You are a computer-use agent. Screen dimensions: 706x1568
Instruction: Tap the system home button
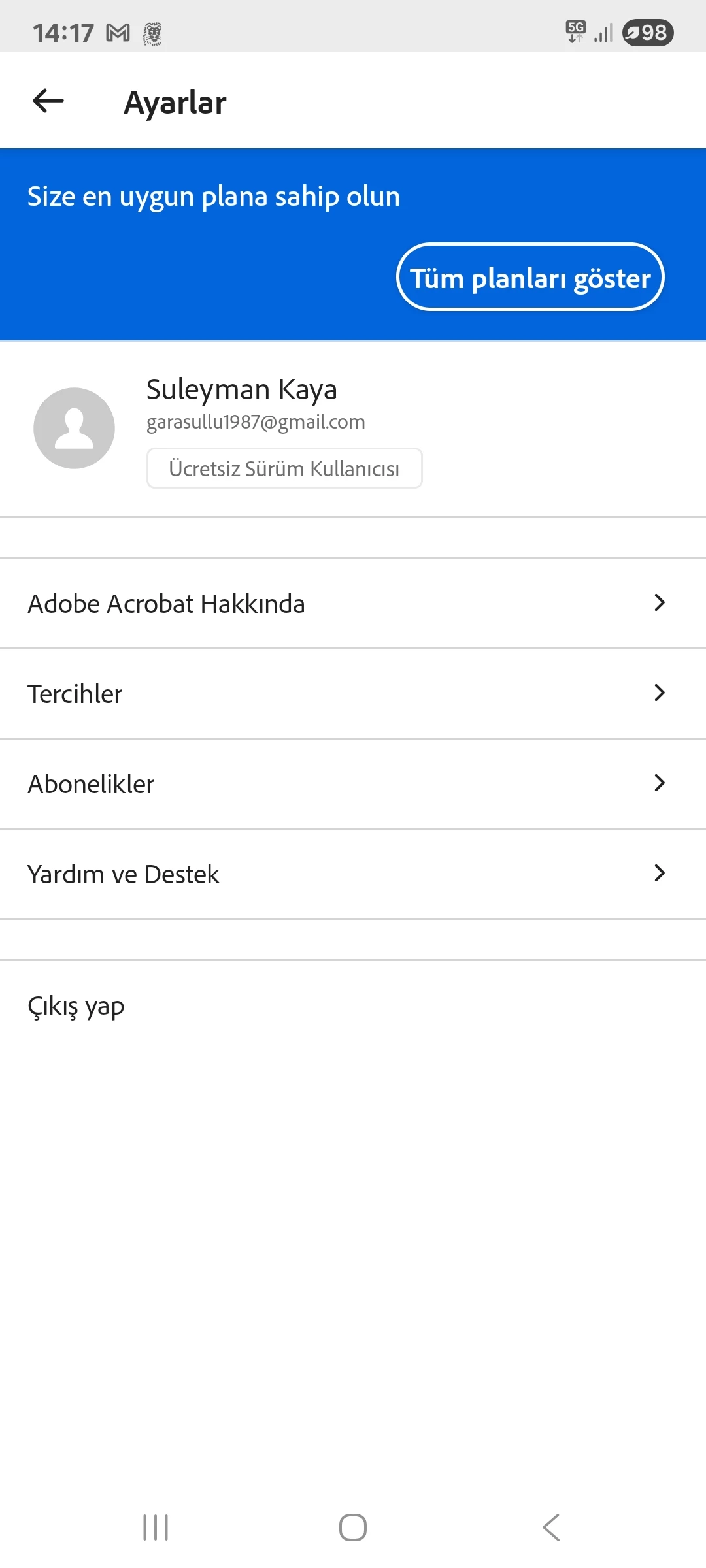point(353,1527)
